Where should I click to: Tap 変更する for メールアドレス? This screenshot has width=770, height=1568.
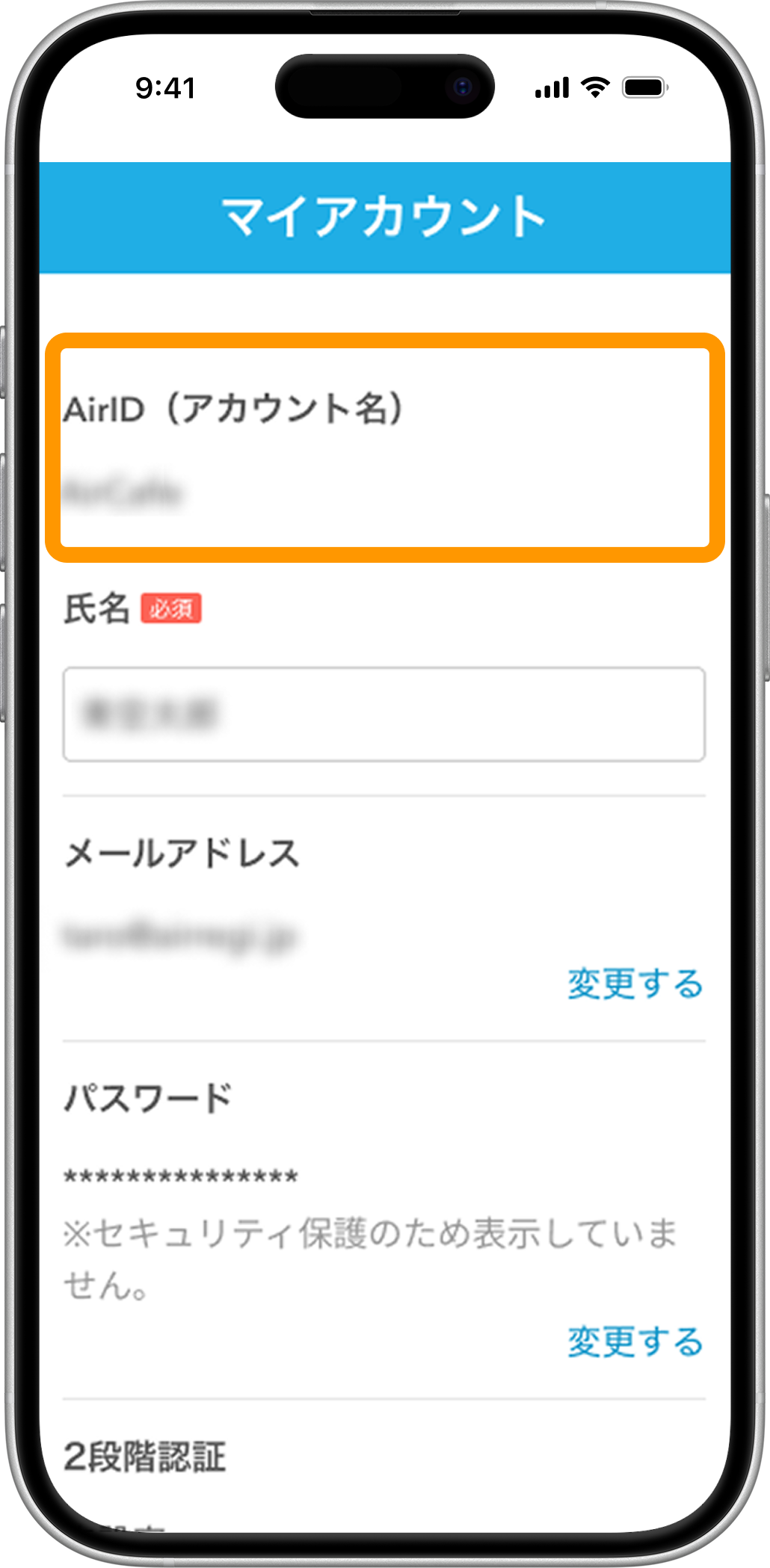point(635,983)
